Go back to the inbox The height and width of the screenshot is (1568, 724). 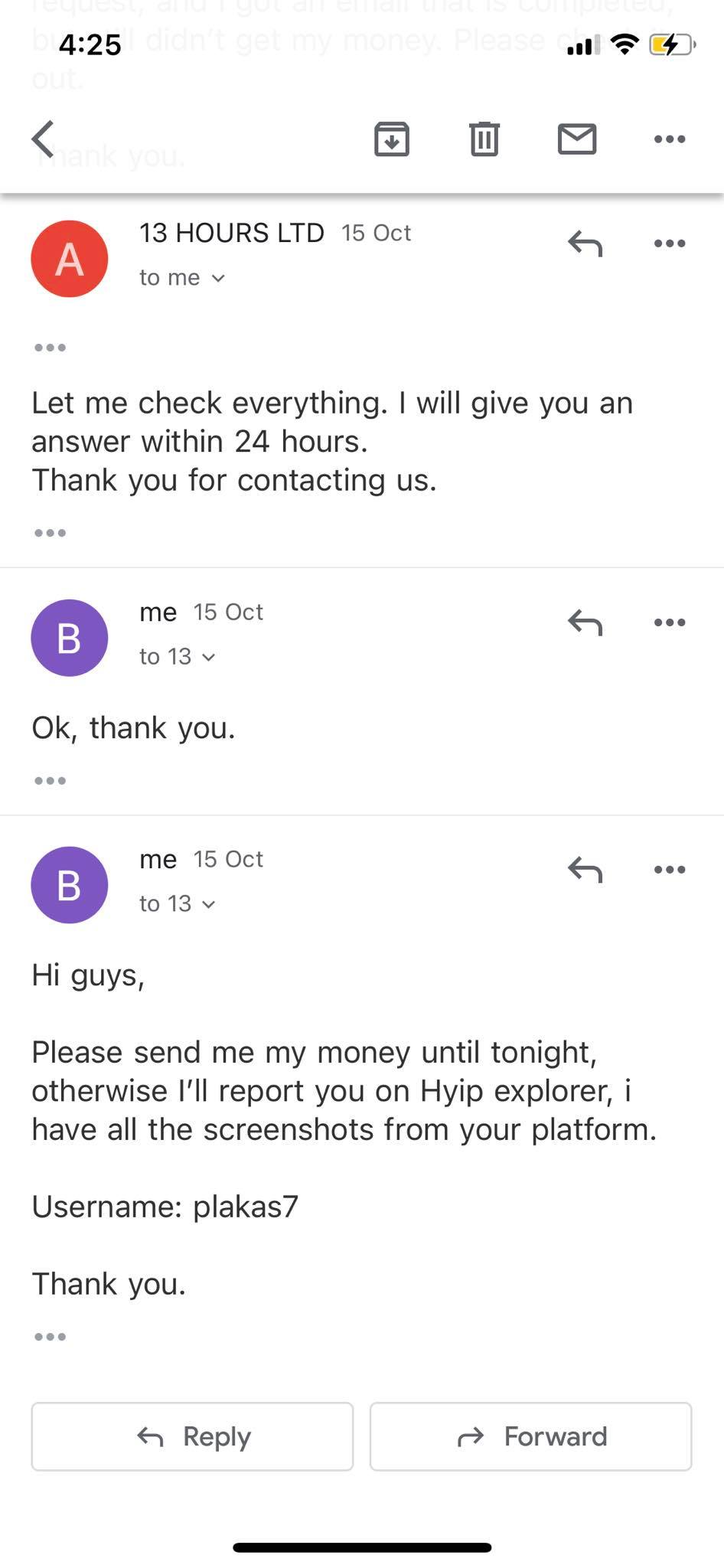click(x=44, y=139)
